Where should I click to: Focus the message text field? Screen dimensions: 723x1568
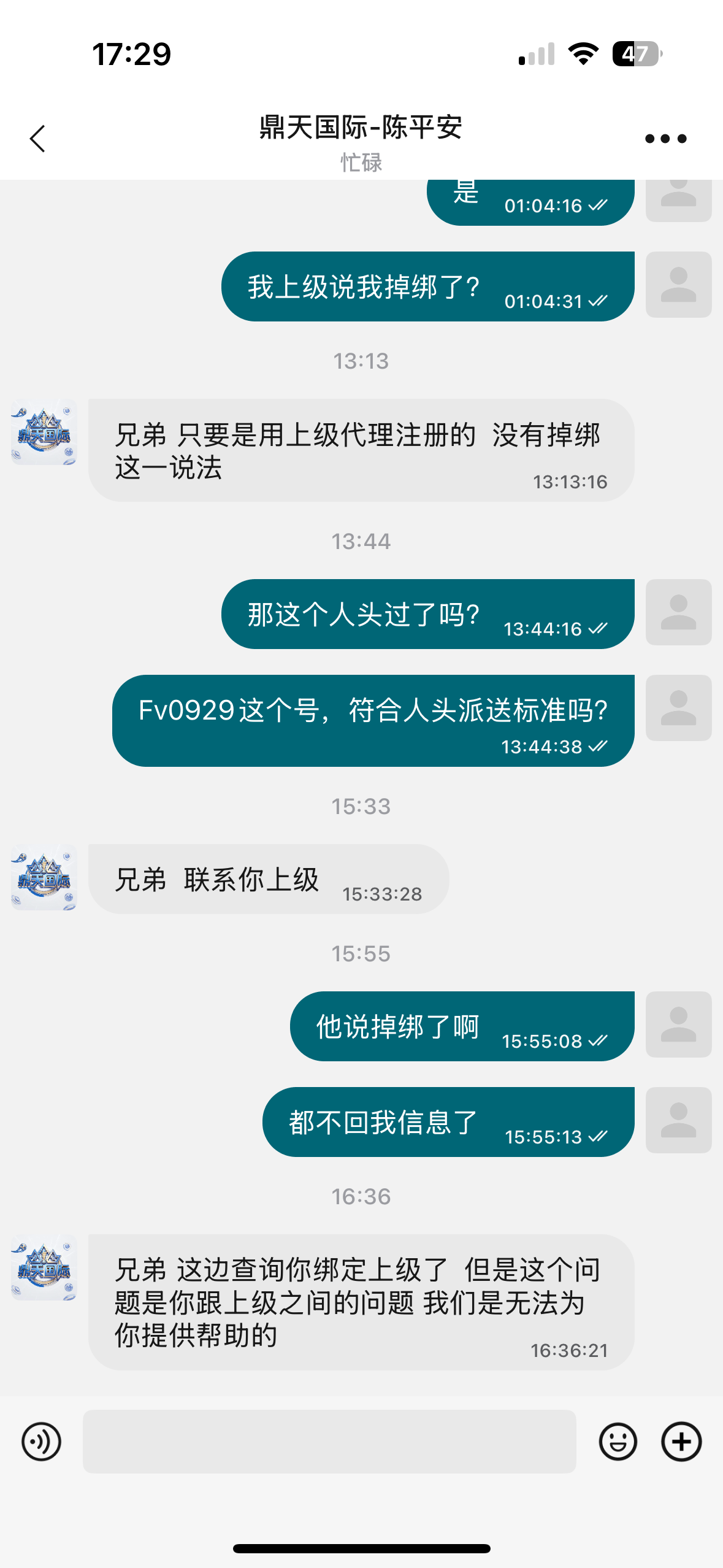(x=329, y=1442)
